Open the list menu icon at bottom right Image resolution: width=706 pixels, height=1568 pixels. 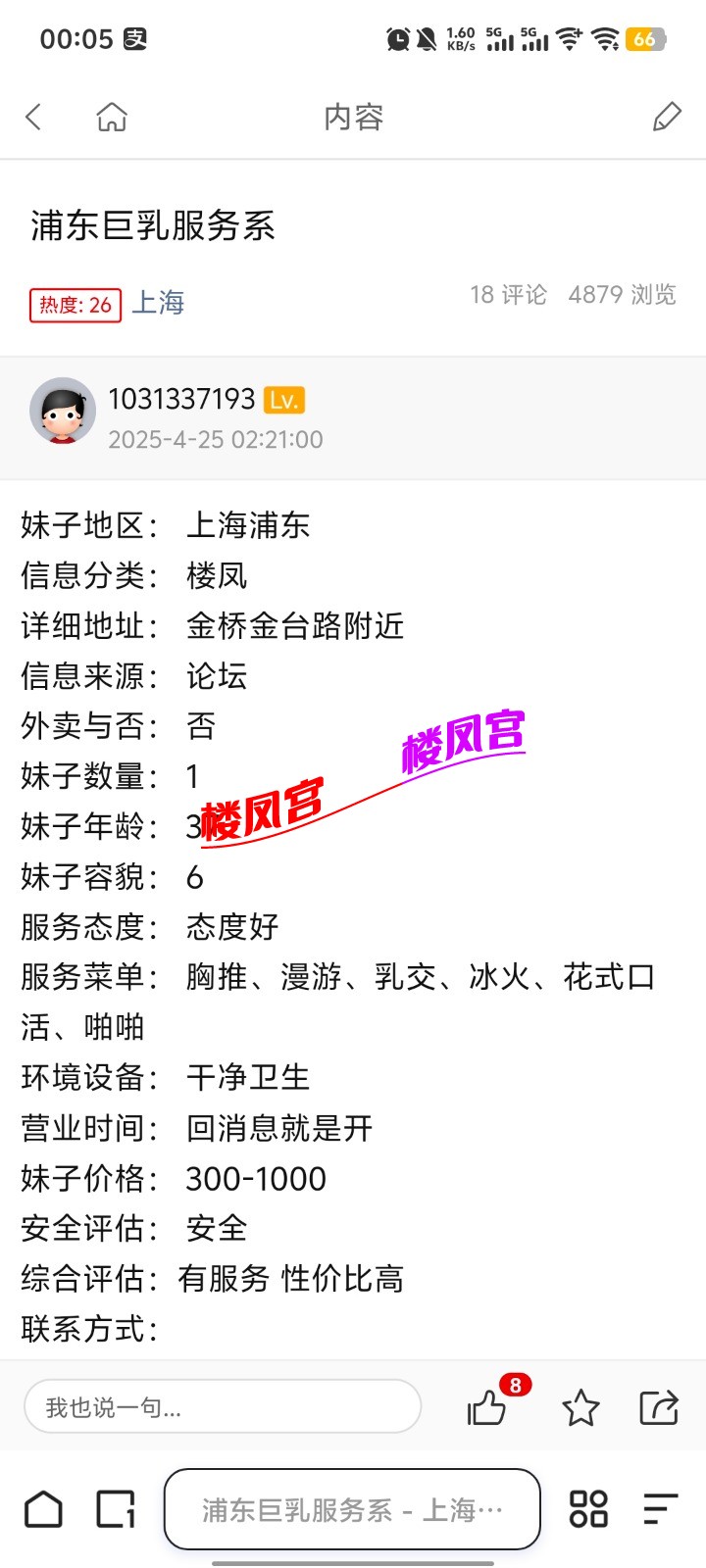click(659, 1509)
